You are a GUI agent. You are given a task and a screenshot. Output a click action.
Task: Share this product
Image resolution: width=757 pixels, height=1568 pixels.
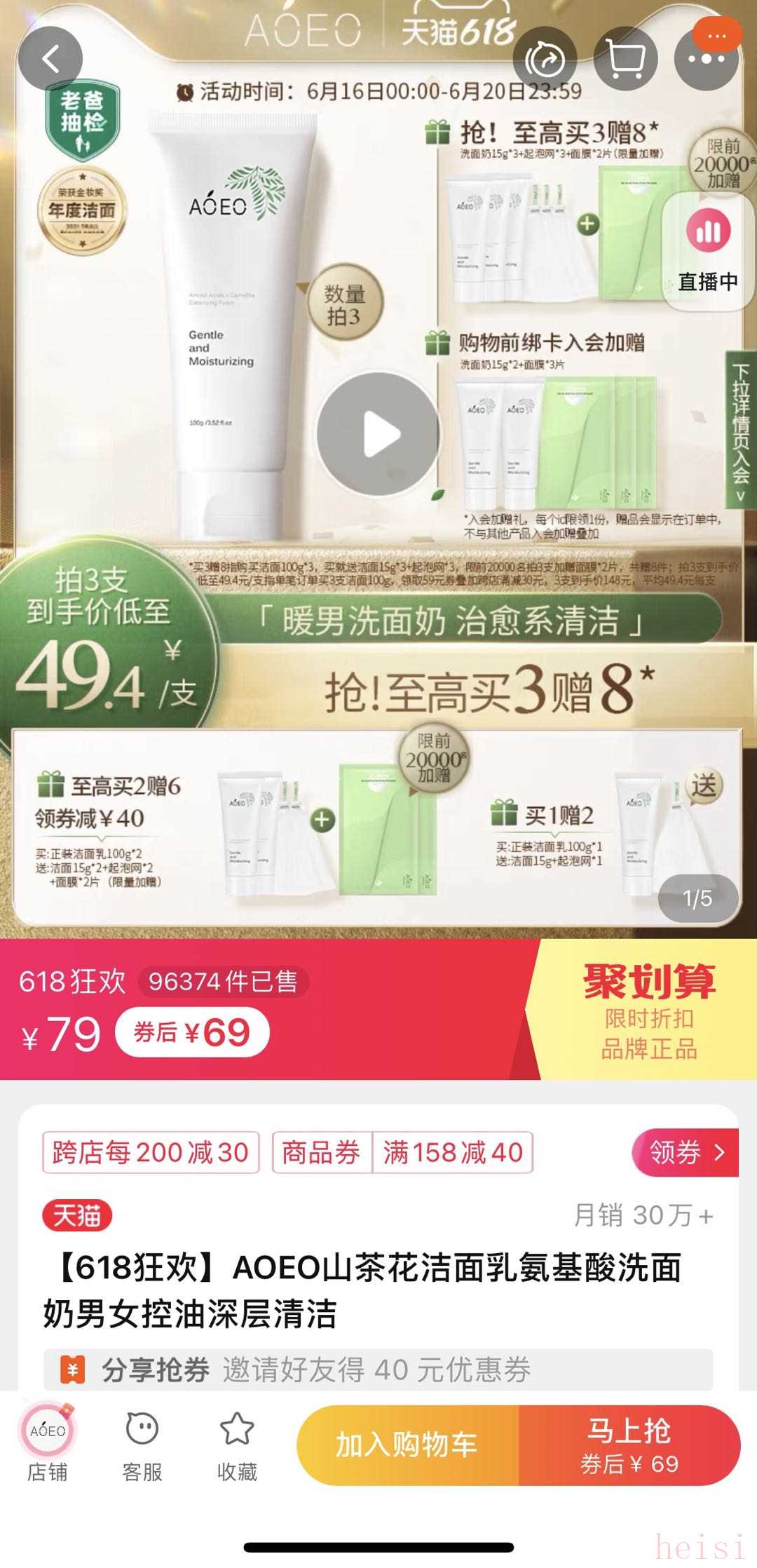545,60
